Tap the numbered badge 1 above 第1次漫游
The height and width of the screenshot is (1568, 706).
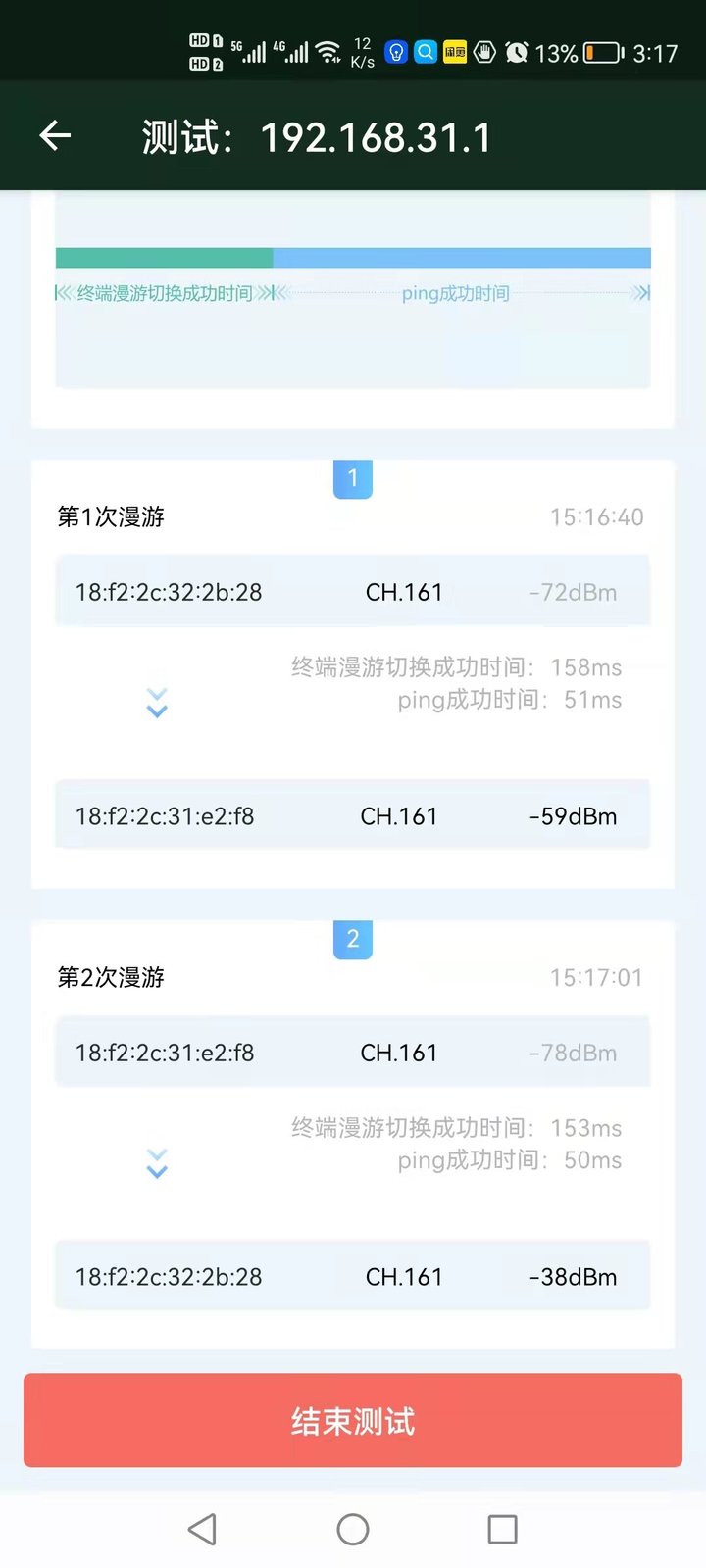352,479
